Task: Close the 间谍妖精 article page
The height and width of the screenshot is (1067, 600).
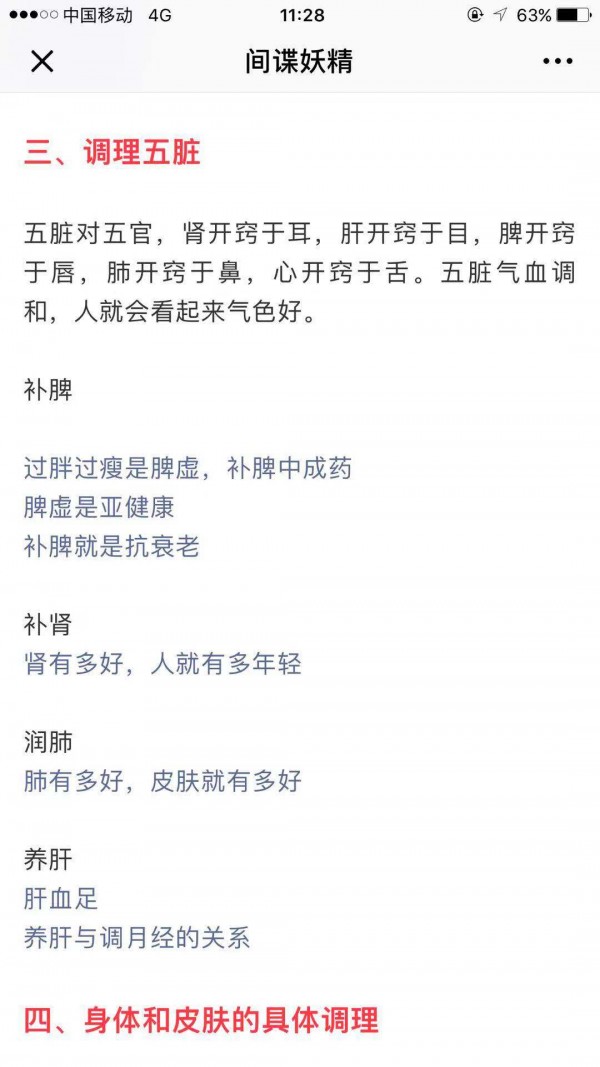Action: pyautogui.click(x=41, y=61)
